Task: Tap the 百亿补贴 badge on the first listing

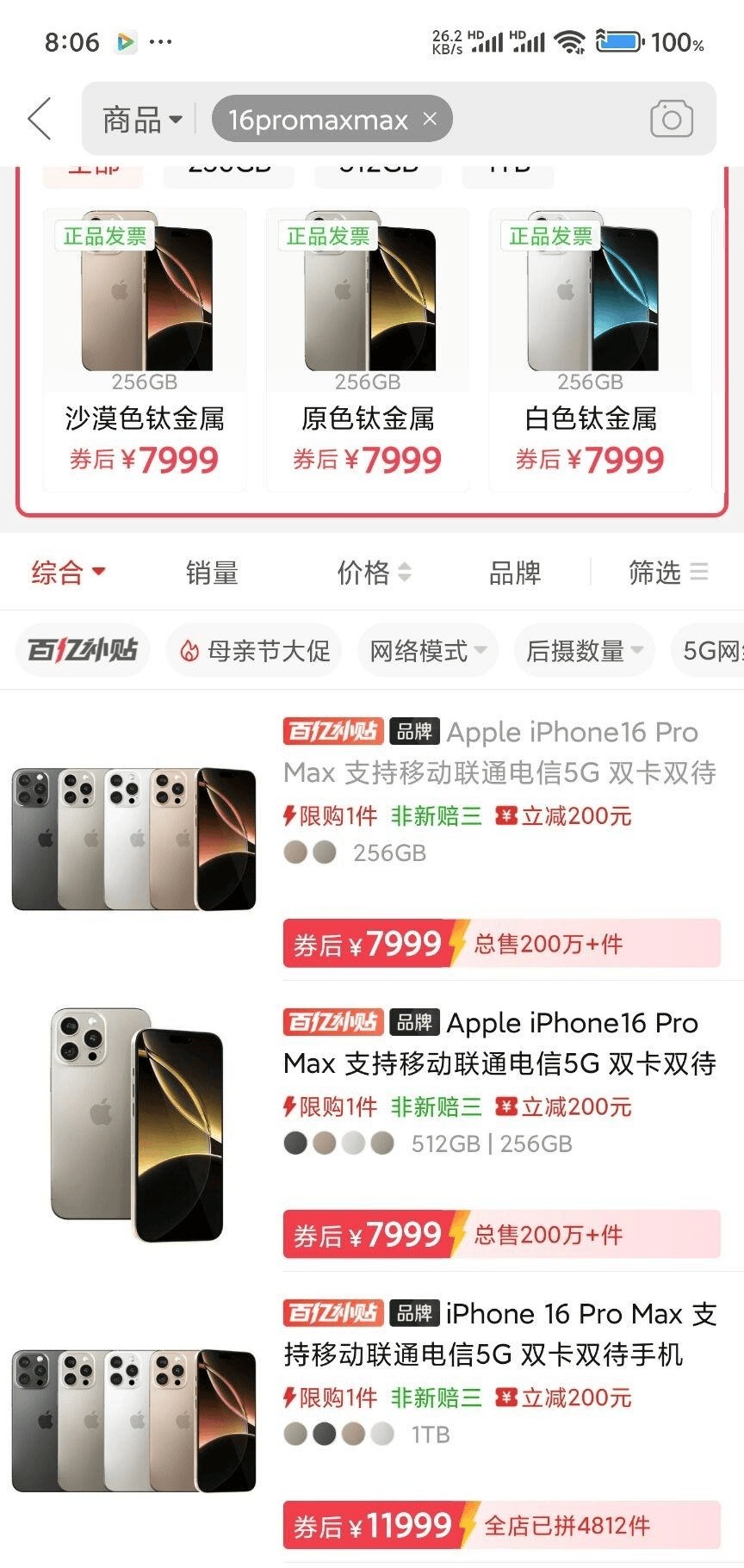Action: [332, 731]
